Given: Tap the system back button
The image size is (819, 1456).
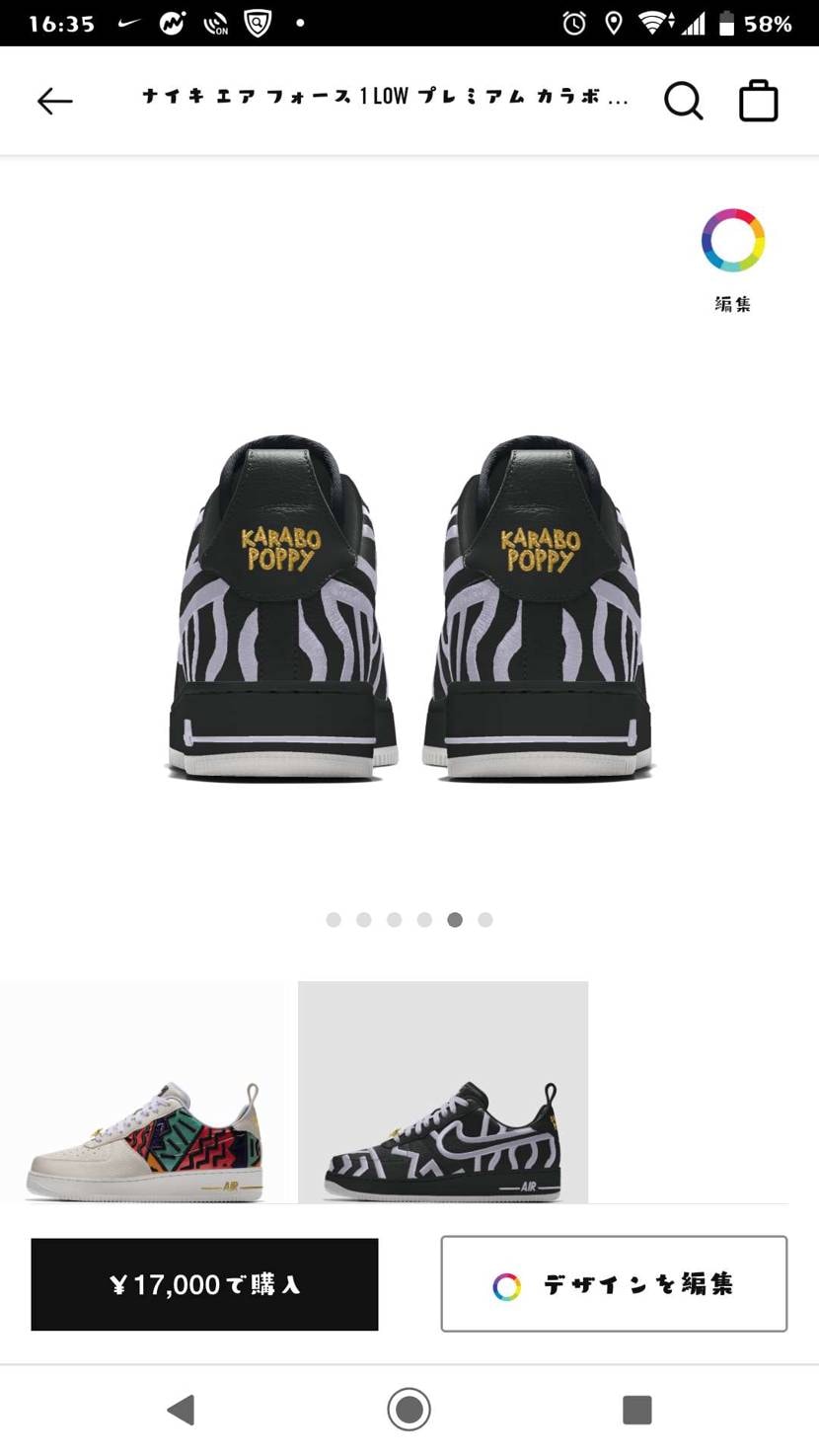Looking at the screenshot, I should 181,1410.
